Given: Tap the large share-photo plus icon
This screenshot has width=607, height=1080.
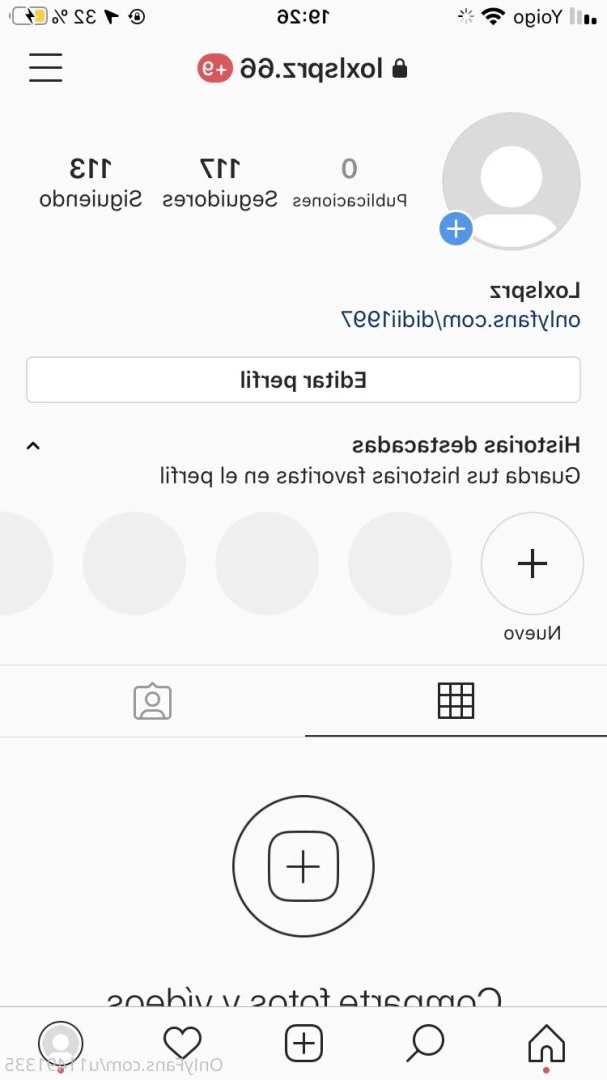Looking at the screenshot, I should pyautogui.click(x=303, y=866).
